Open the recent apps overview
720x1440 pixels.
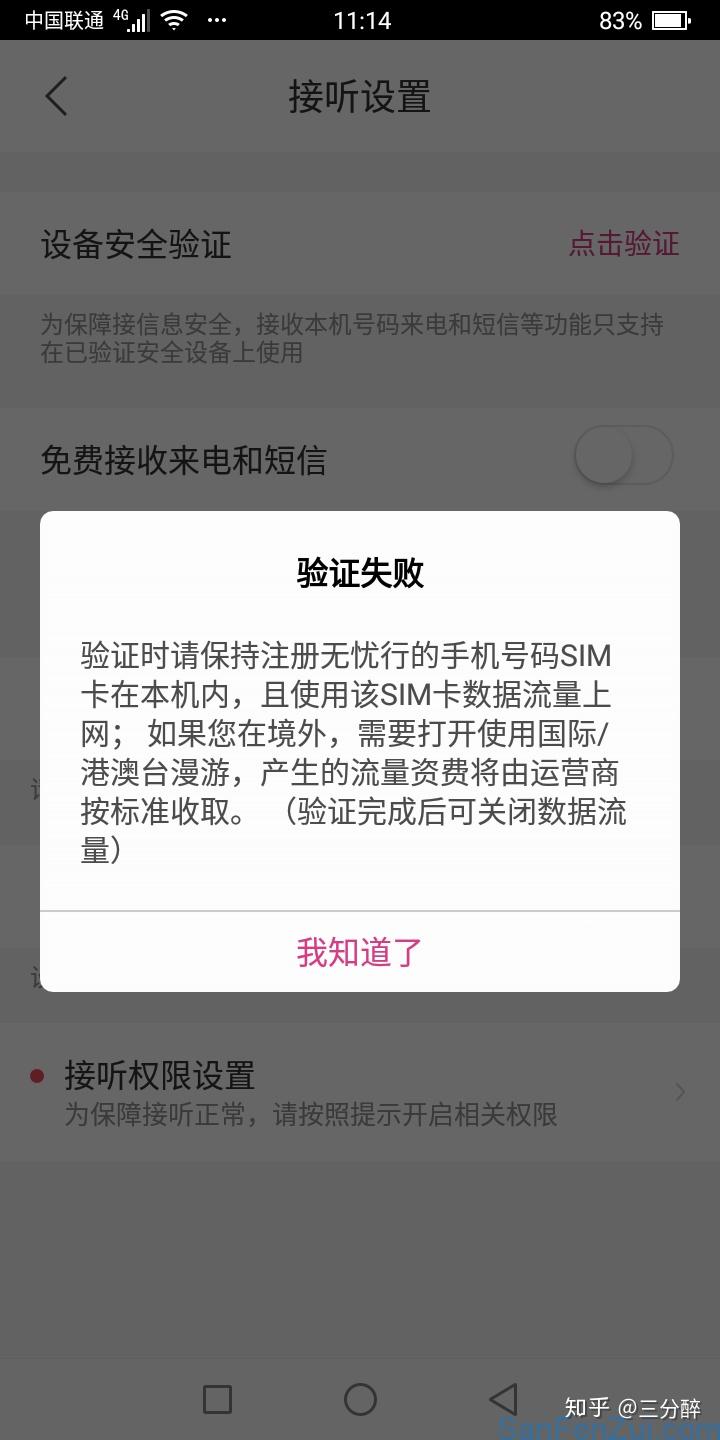(217, 1399)
